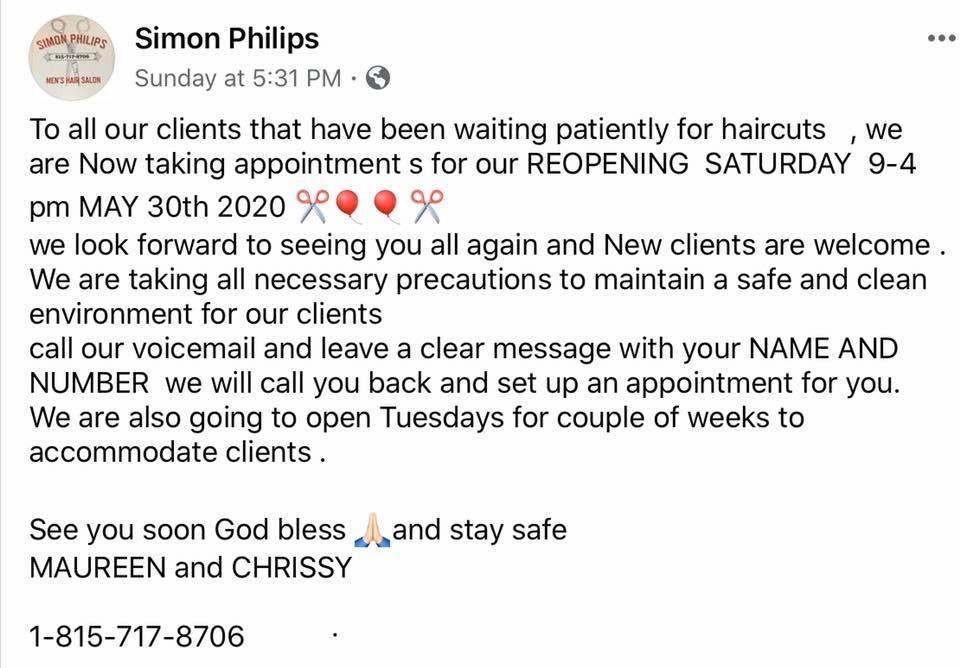Open the Simon Philips page name
Screen dimensions: 960x668
pyautogui.click(x=226, y=38)
